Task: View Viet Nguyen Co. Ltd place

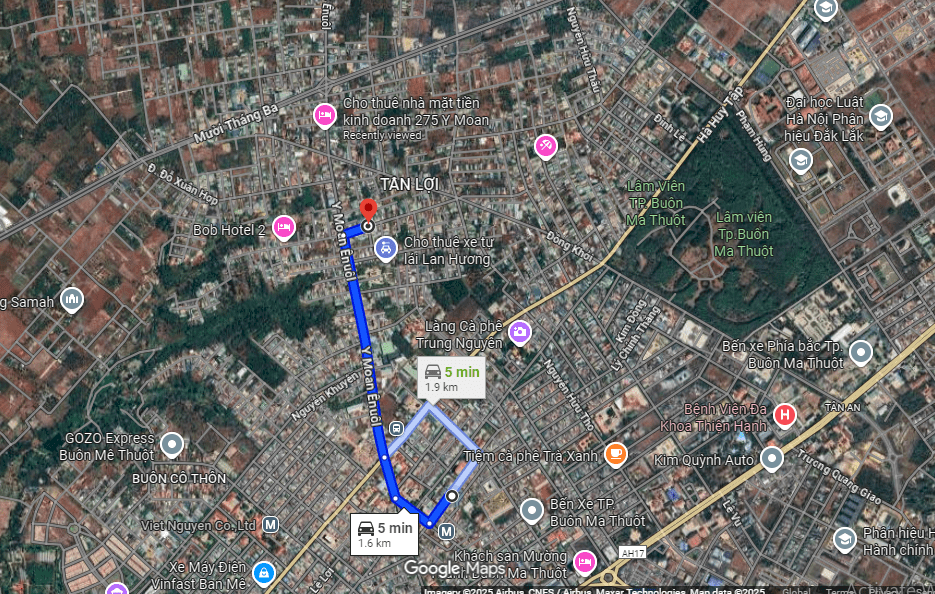Action: 272,524
